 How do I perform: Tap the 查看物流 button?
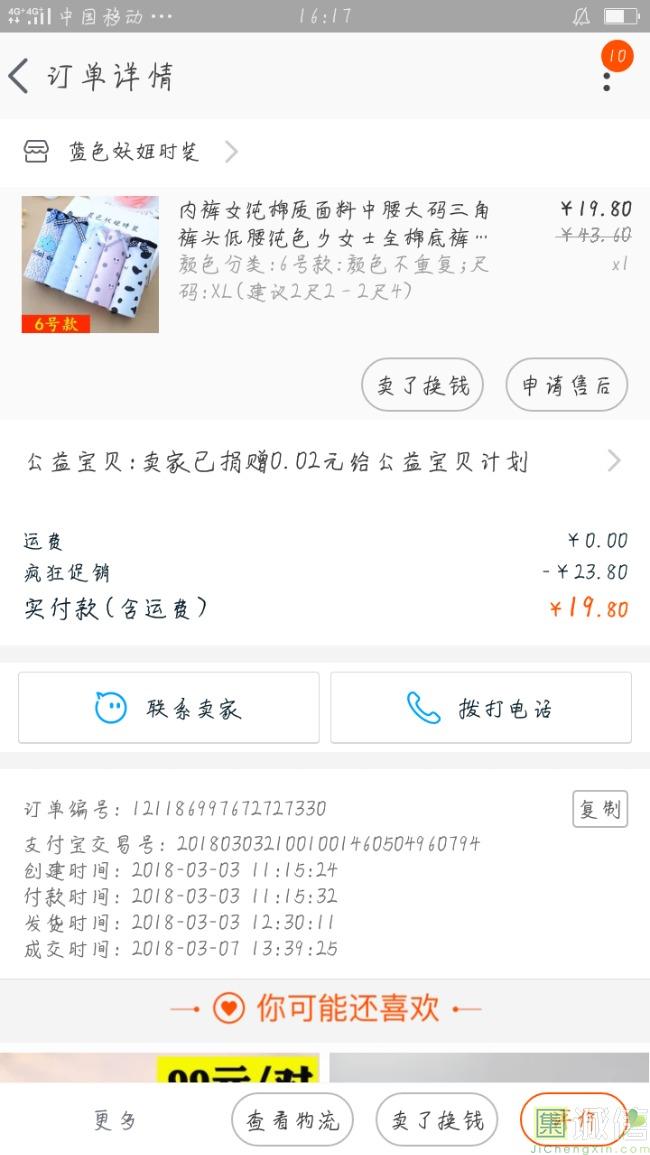pyautogui.click(x=293, y=1120)
